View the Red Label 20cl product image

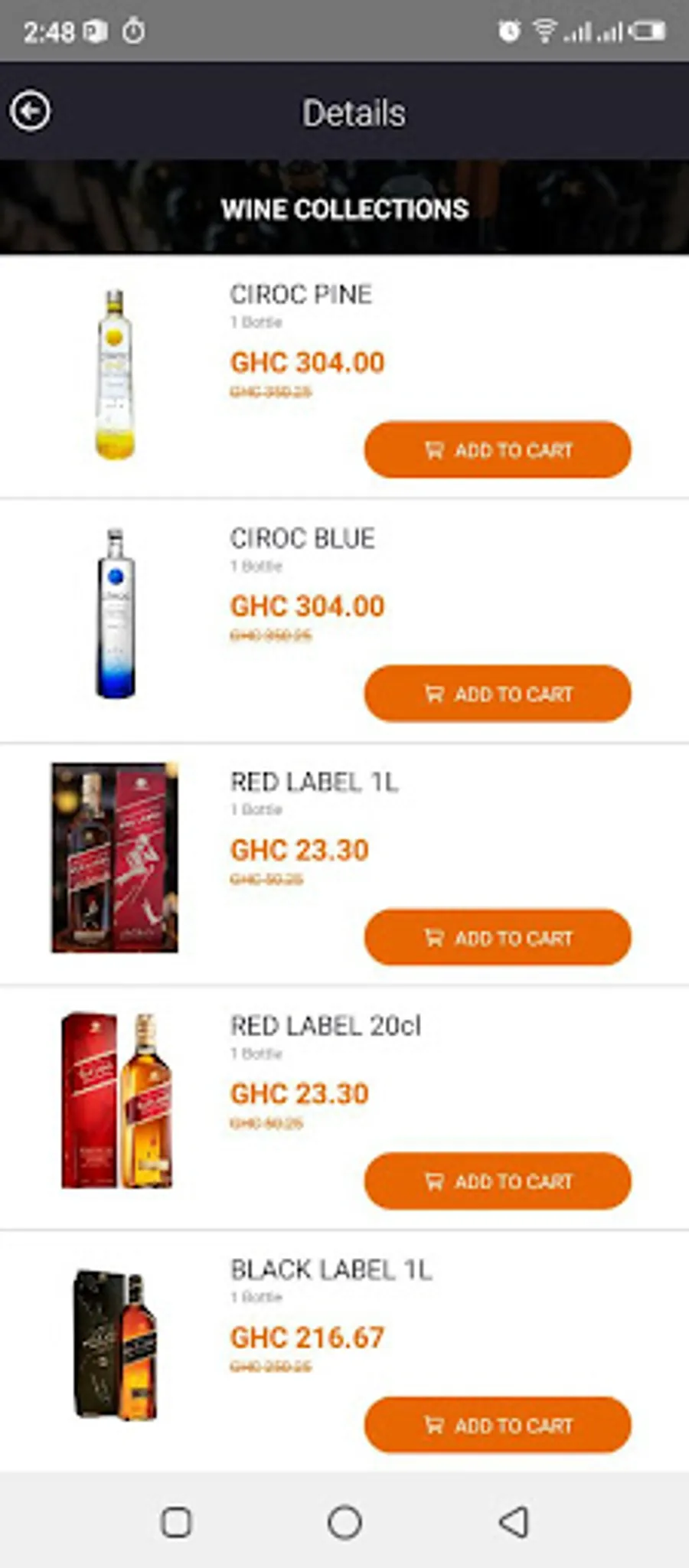click(x=116, y=1100)
